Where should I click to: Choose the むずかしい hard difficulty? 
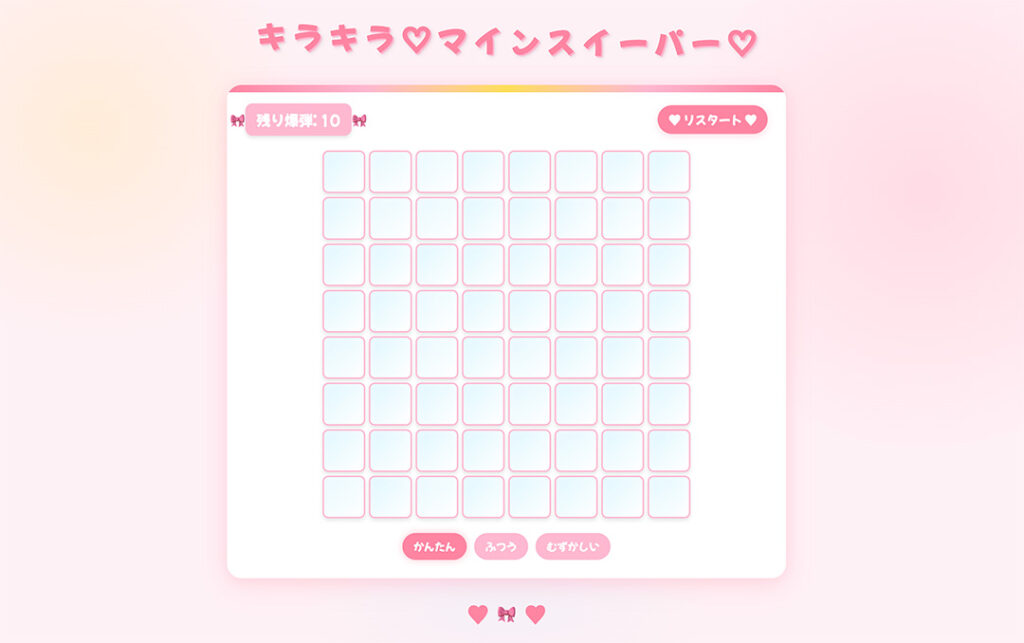pos(572,547)
